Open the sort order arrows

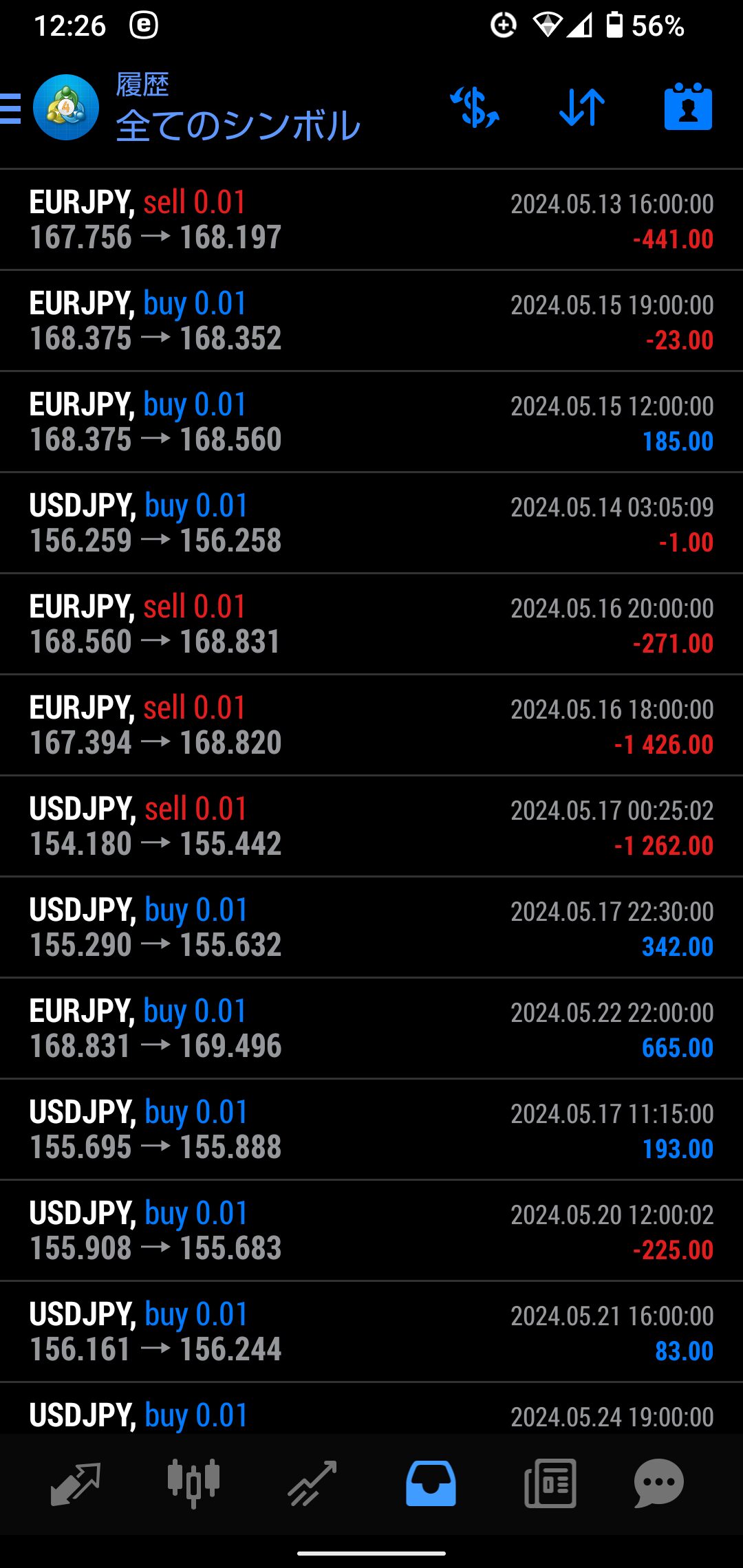tap(582, 107)
